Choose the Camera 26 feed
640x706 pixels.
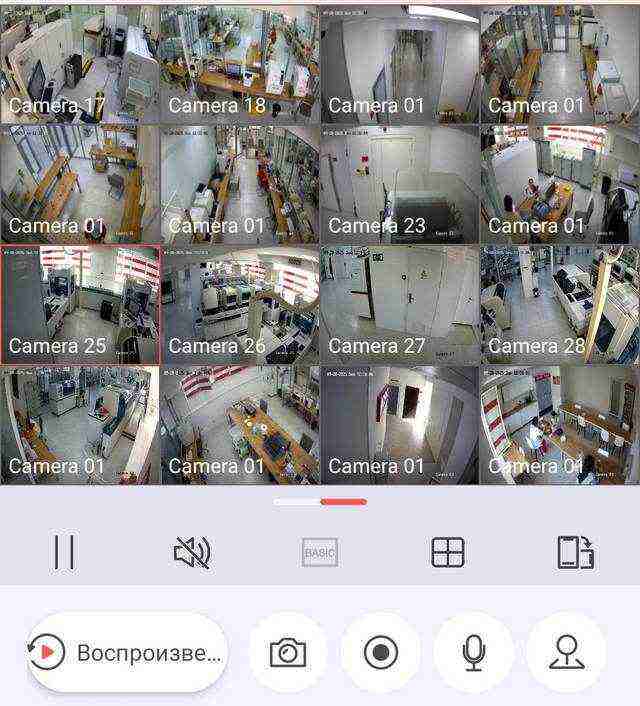(240, 304)
